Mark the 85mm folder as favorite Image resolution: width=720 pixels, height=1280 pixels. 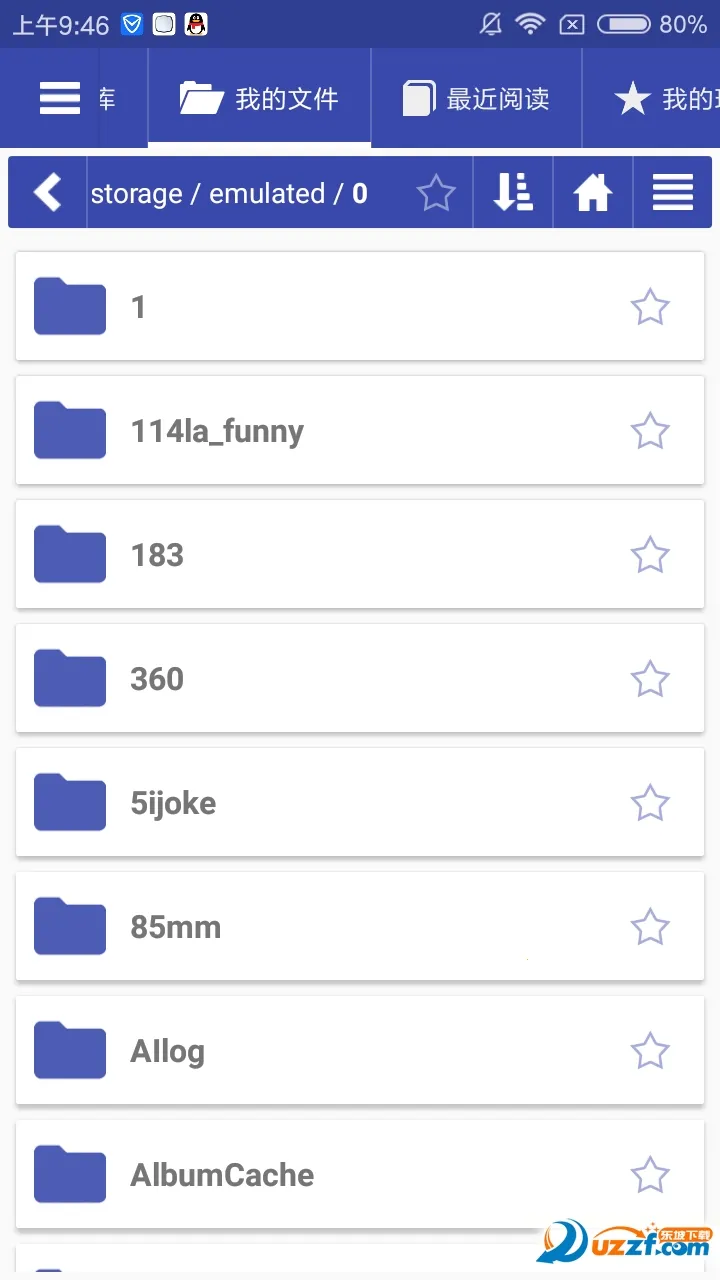pos(650,927)
